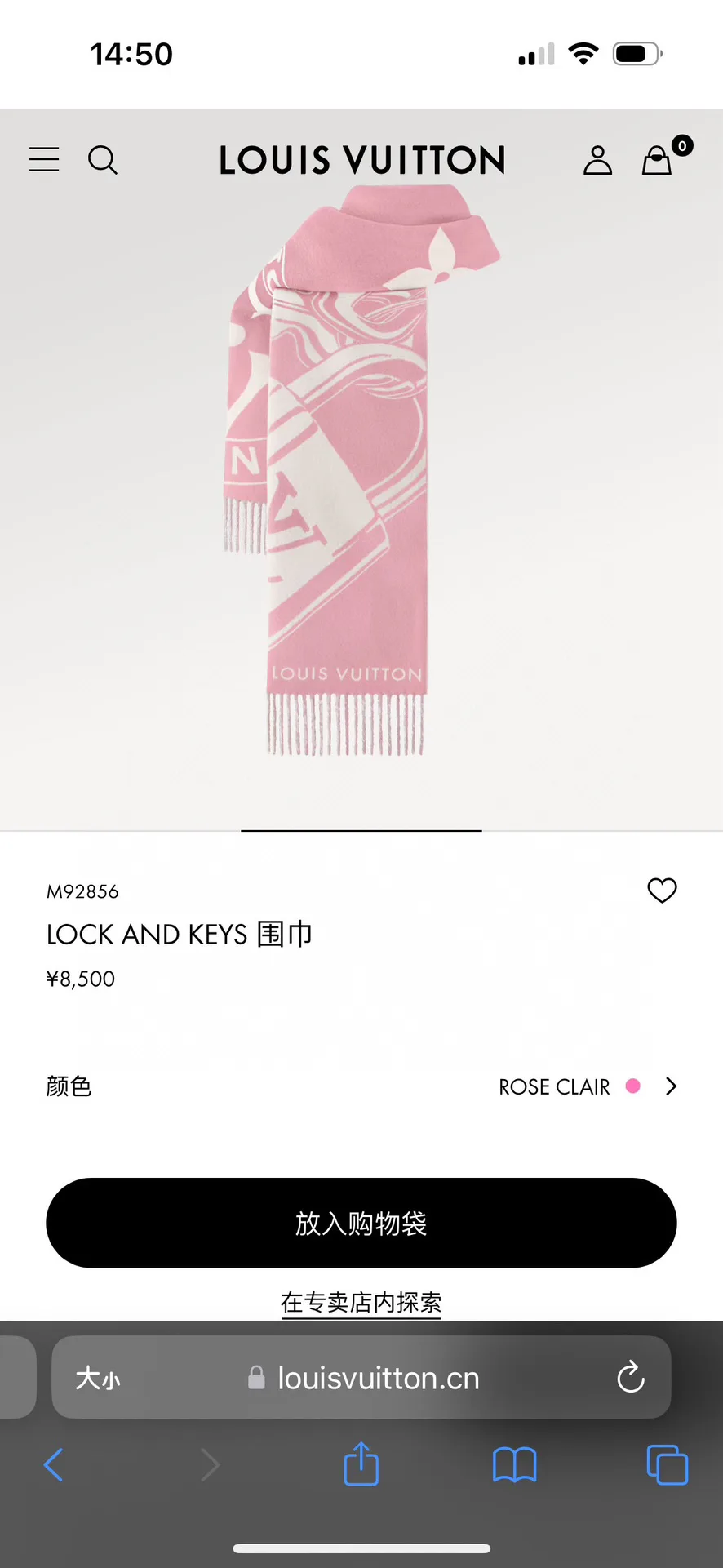Add the scarf to wishlist heart
The image size is (723, 1568).
pyautogui.click(x=662, y=891)
